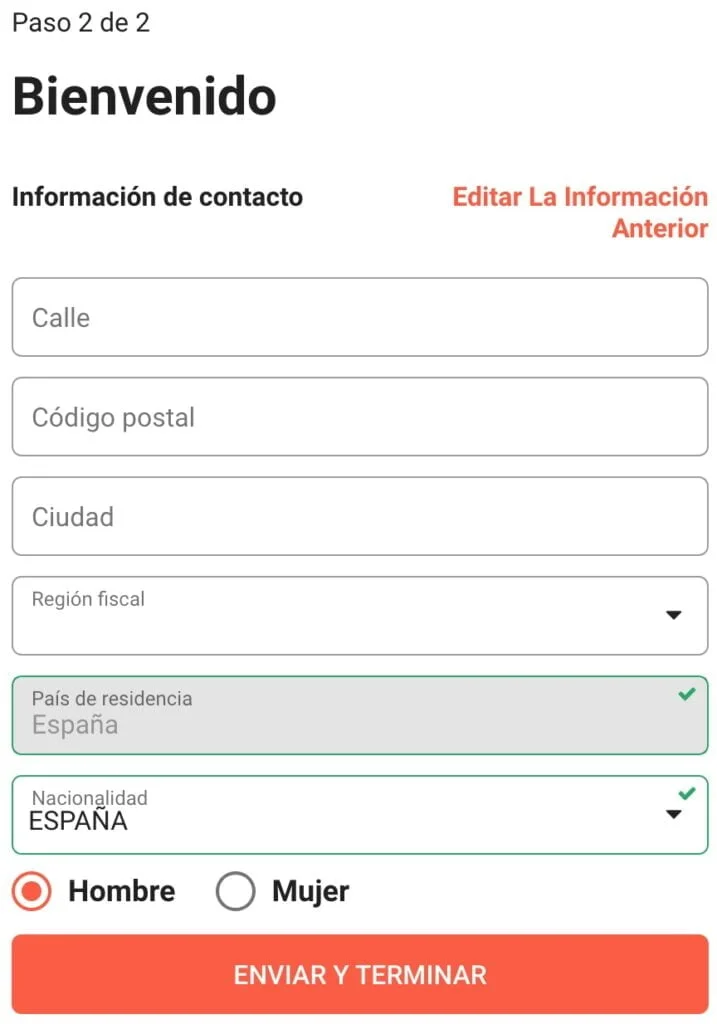Select the Hombre radio button
Image resolution: width=717 pixels, height=1024 pixels.
click(33, 892)
